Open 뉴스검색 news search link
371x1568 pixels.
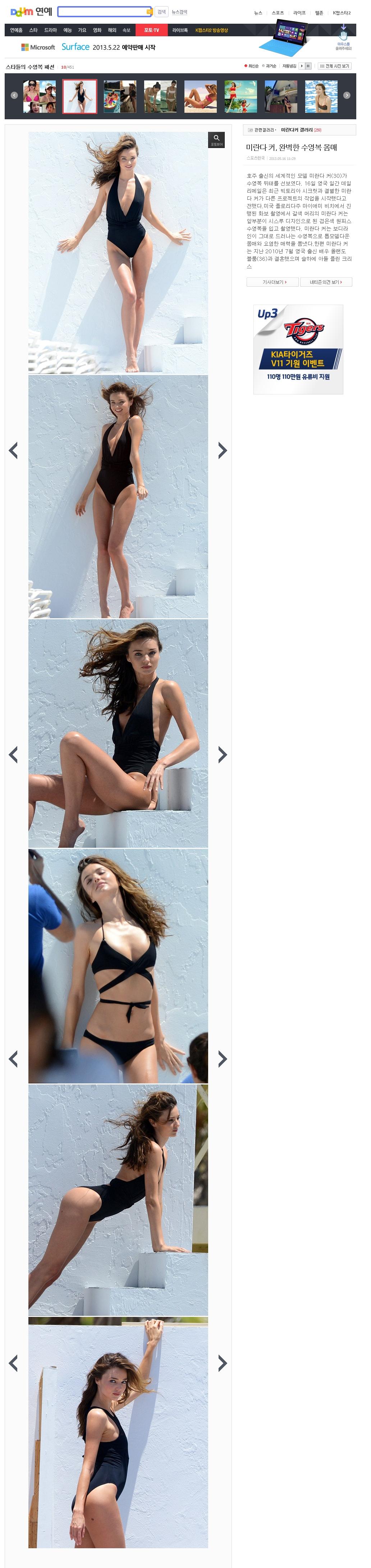coord(180,12)
